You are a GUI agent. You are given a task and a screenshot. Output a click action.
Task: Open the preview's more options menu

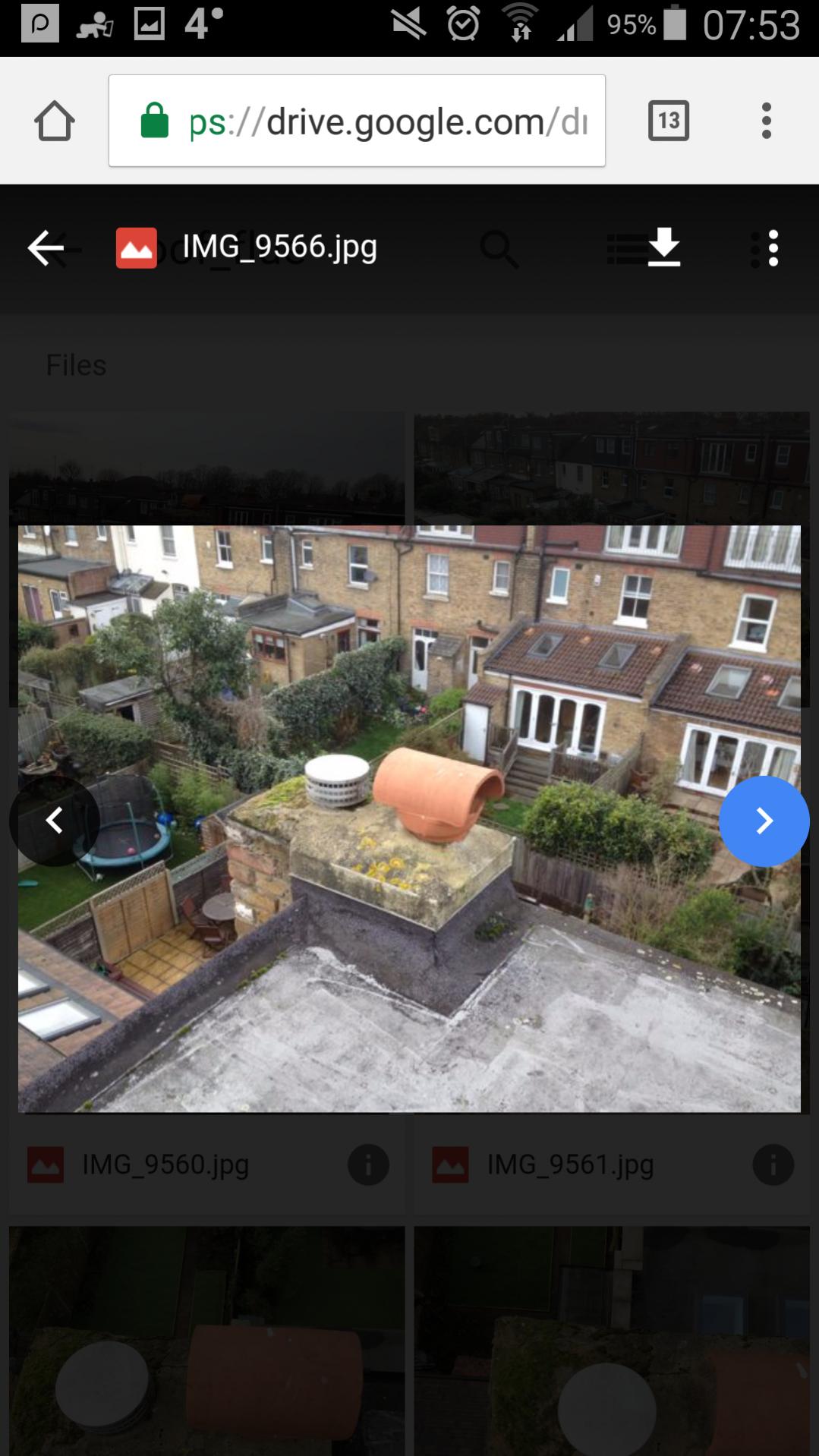773,248
